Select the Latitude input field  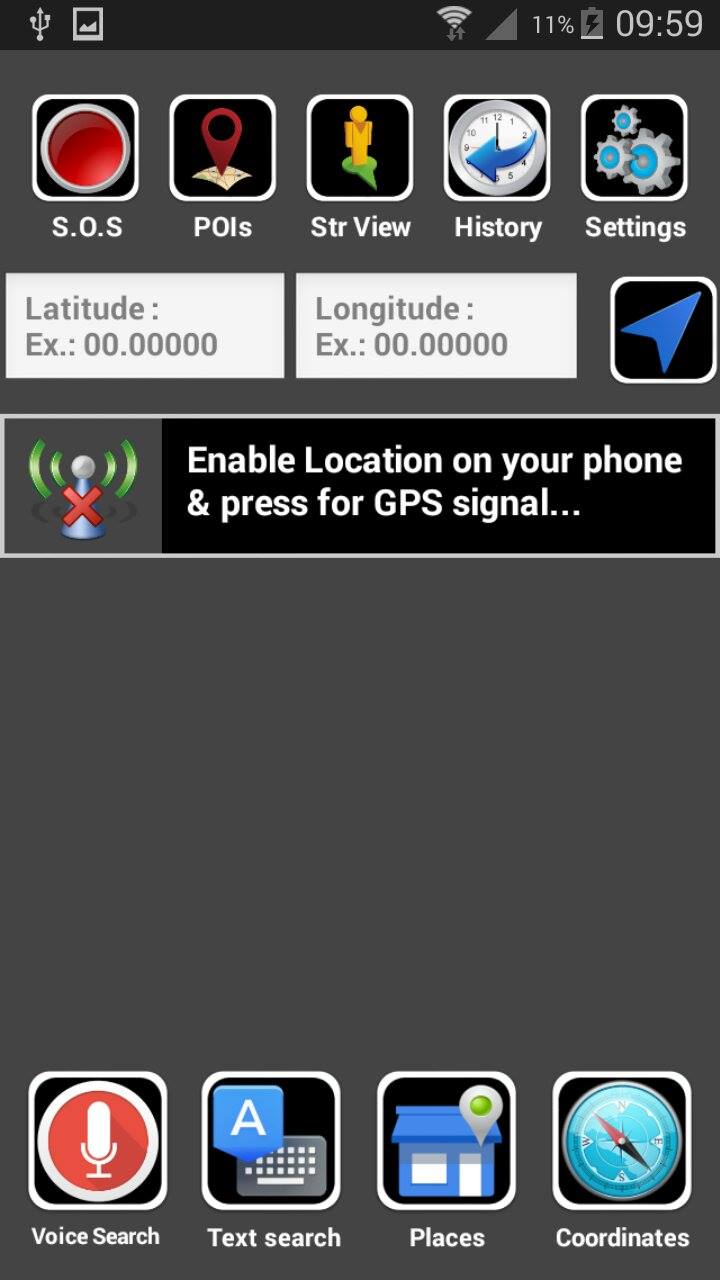click(145, 326)
